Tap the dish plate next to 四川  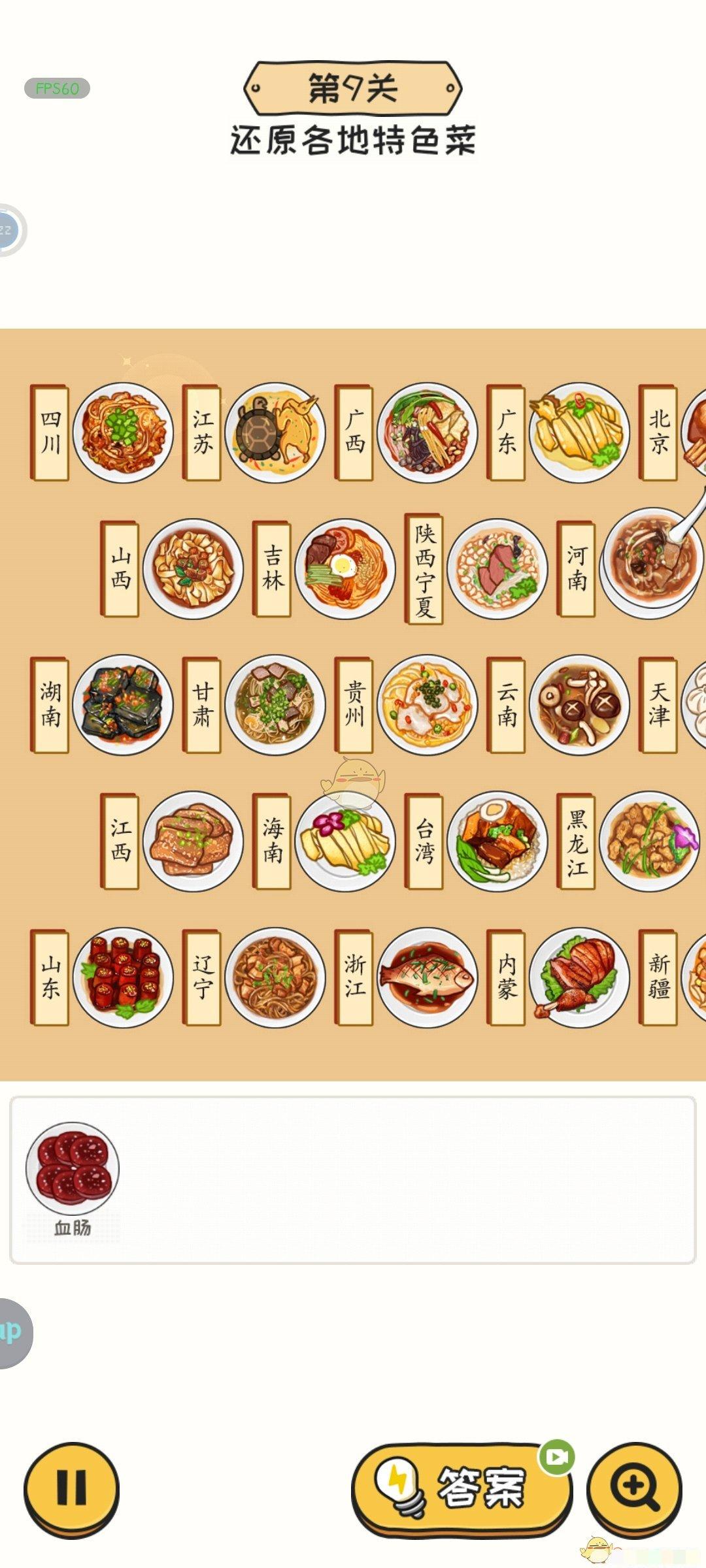click(123, 433)
